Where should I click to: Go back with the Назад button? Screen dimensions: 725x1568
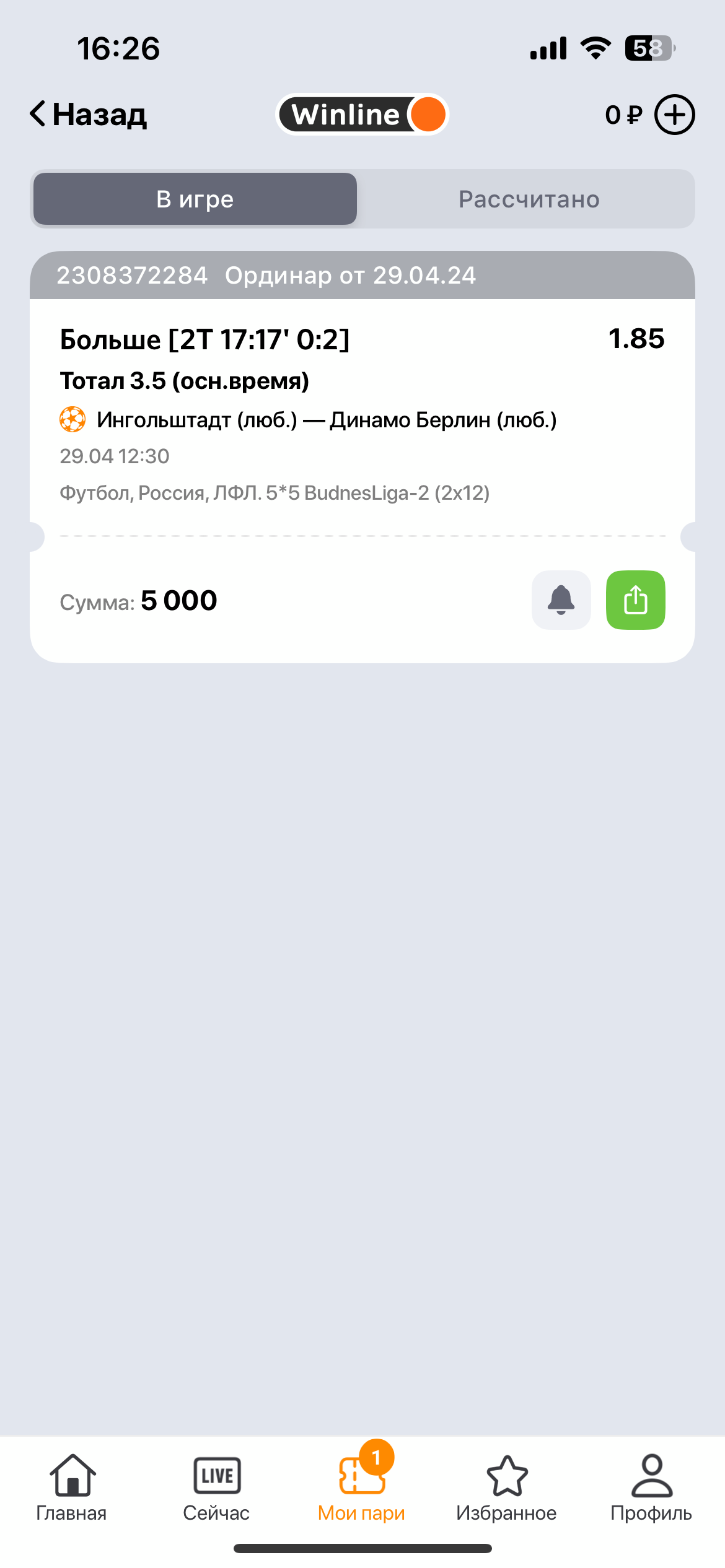coord(88,115)
